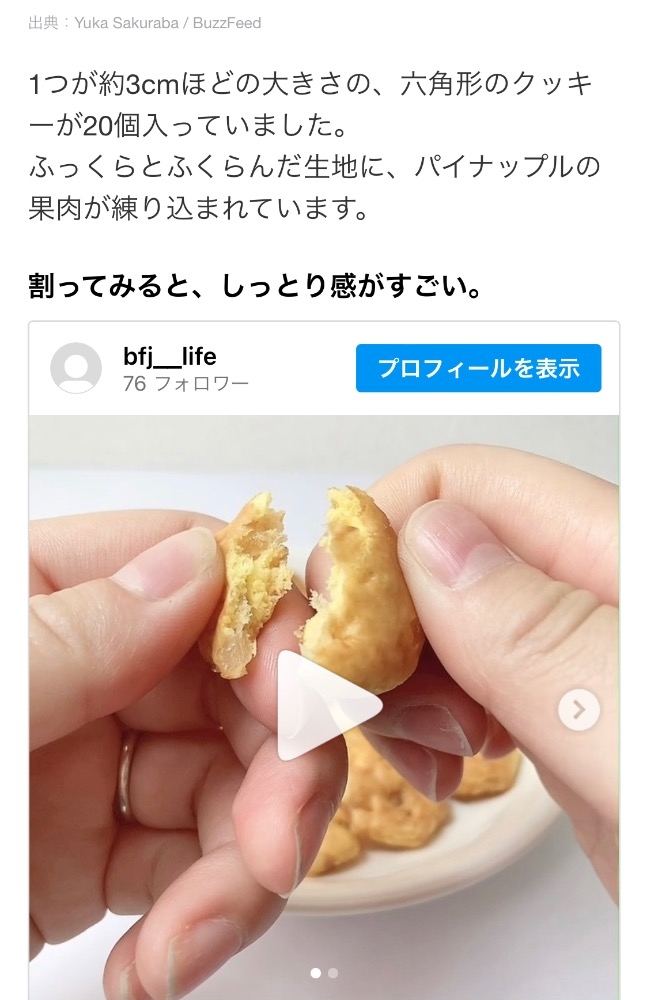Tap the プロフィールを表示 button
The image size is (648, 1000).
click(478, 368)
